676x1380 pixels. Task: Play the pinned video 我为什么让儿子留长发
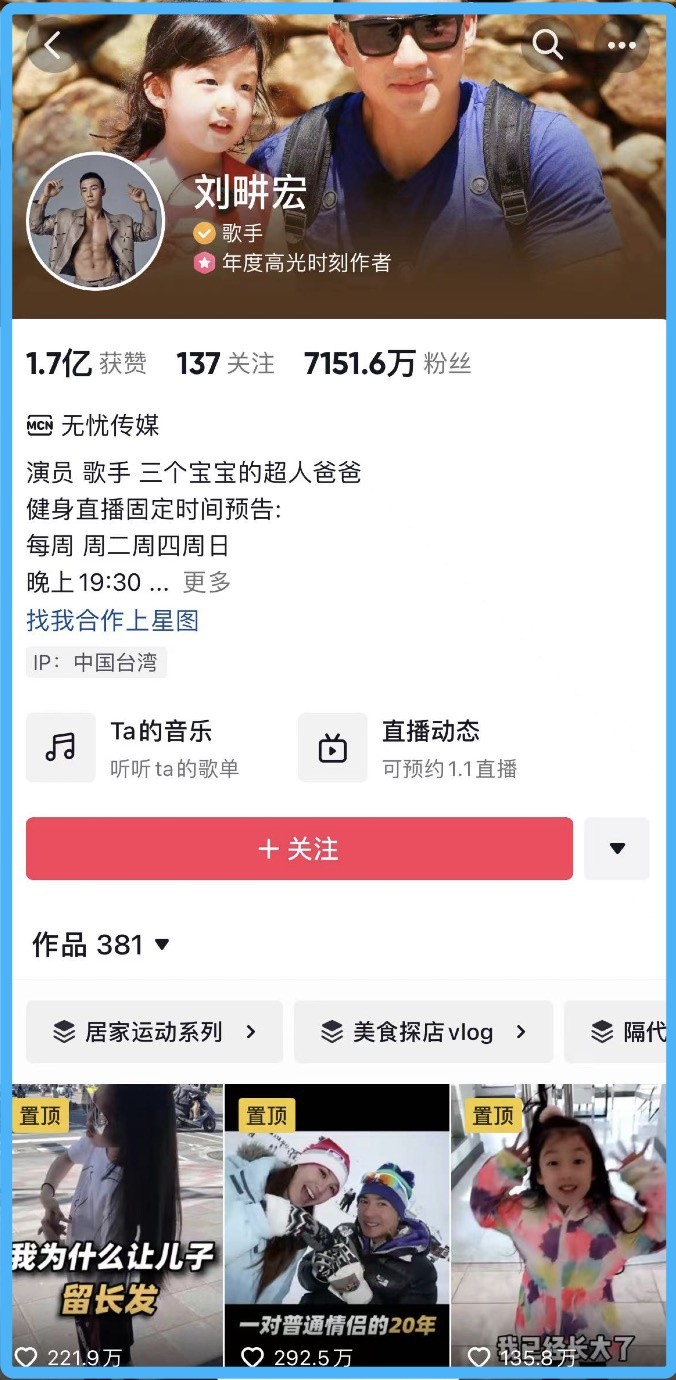pyautogui.click(x=117, y=1225)
